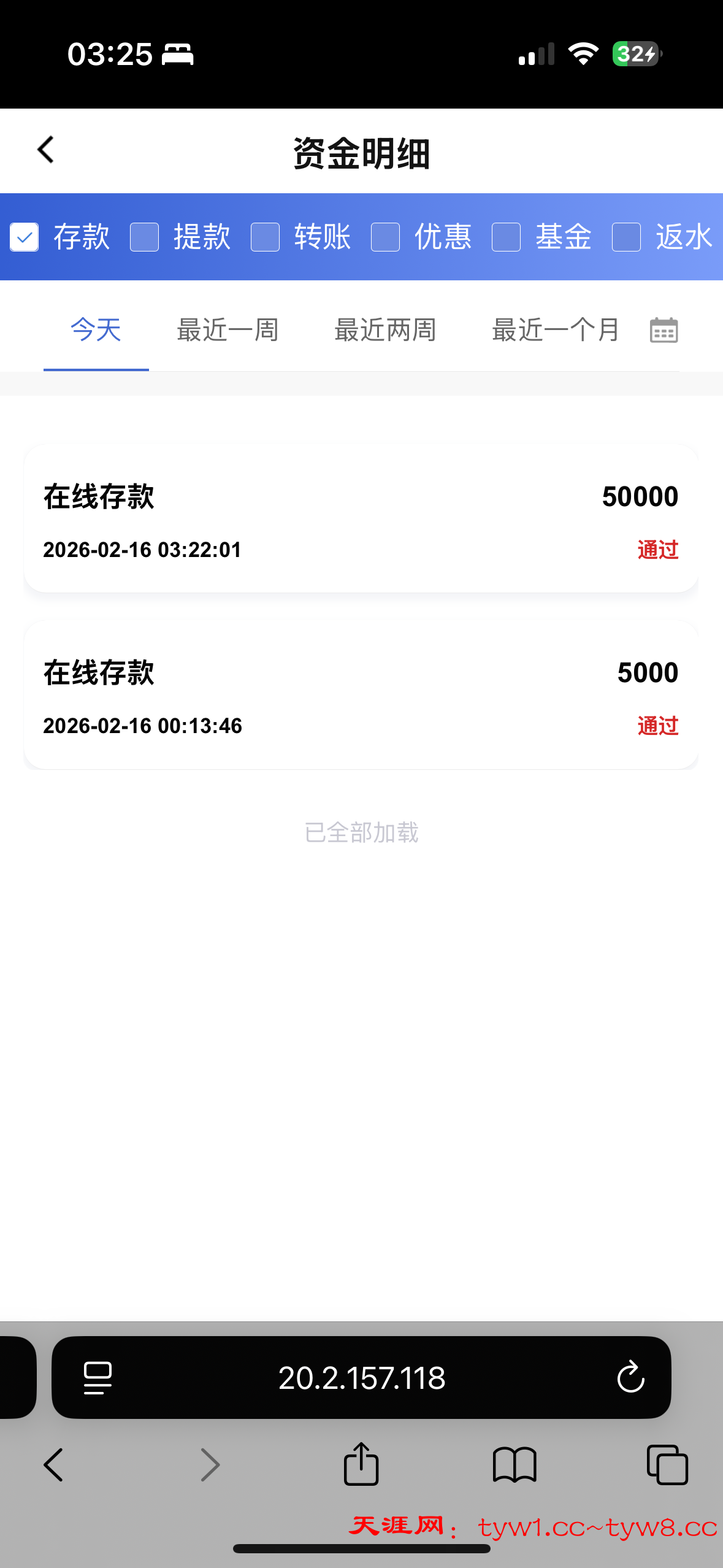
Task: Open the browser share sheet
Action: coord(361,1465)
